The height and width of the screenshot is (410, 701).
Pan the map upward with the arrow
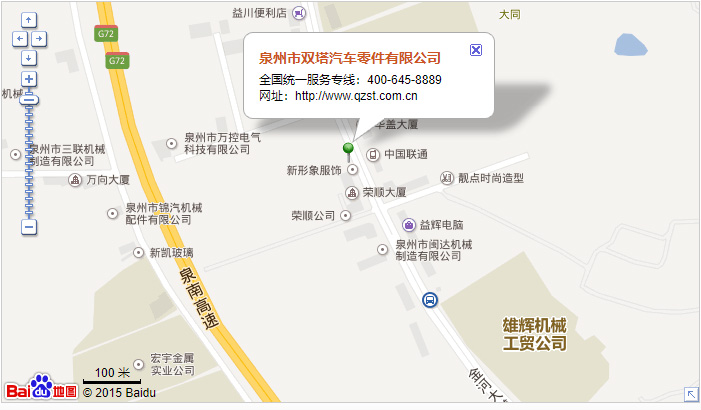(29, 20)
